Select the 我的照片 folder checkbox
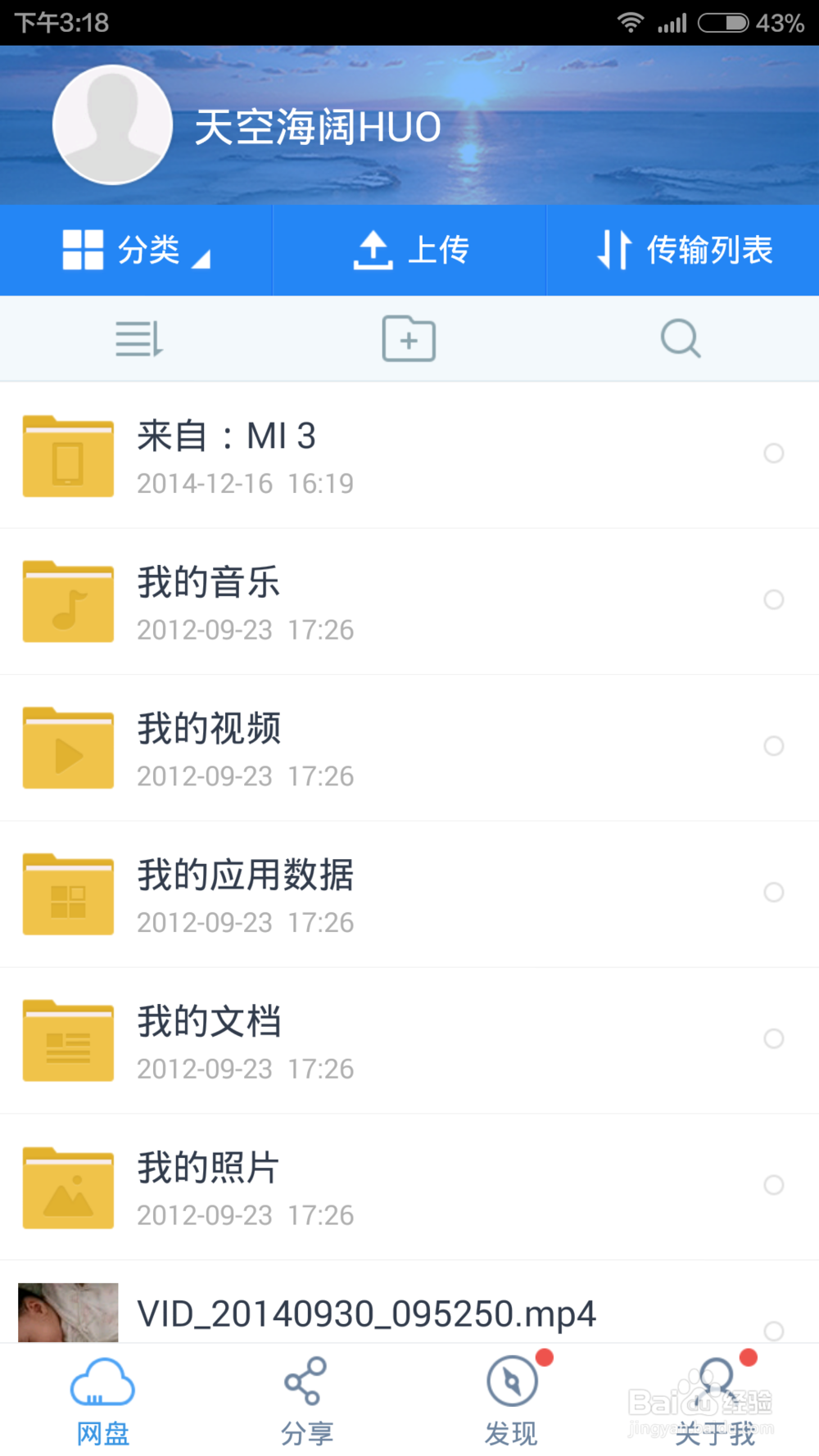This screenshot has height=1456, width=819. (x=773, y=1185)
